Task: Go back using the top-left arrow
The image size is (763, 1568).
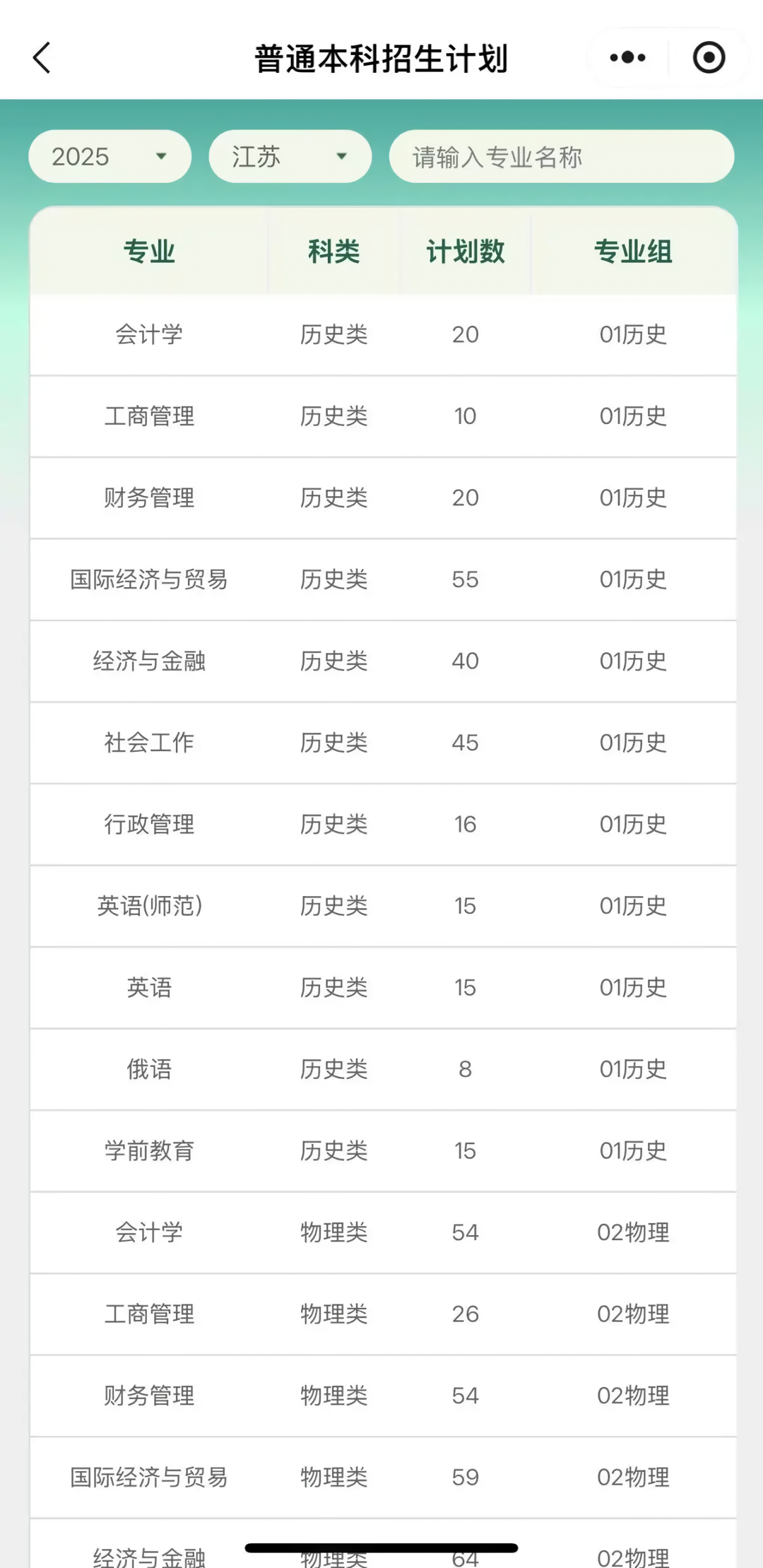Action: tap(42, 58)
